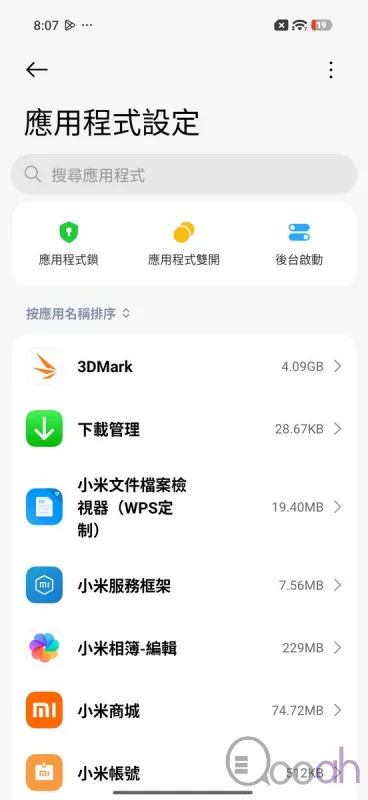Viewport: 368px width, 800px height.
Task: Select 小米相簿-編輯 from the list
Action: tap(184, 648)
